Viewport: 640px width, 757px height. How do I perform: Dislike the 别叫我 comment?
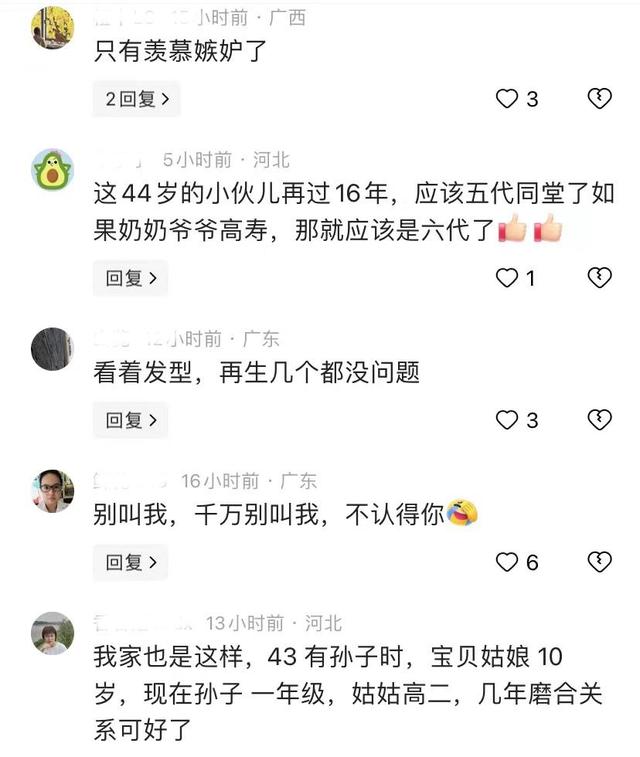598,561
